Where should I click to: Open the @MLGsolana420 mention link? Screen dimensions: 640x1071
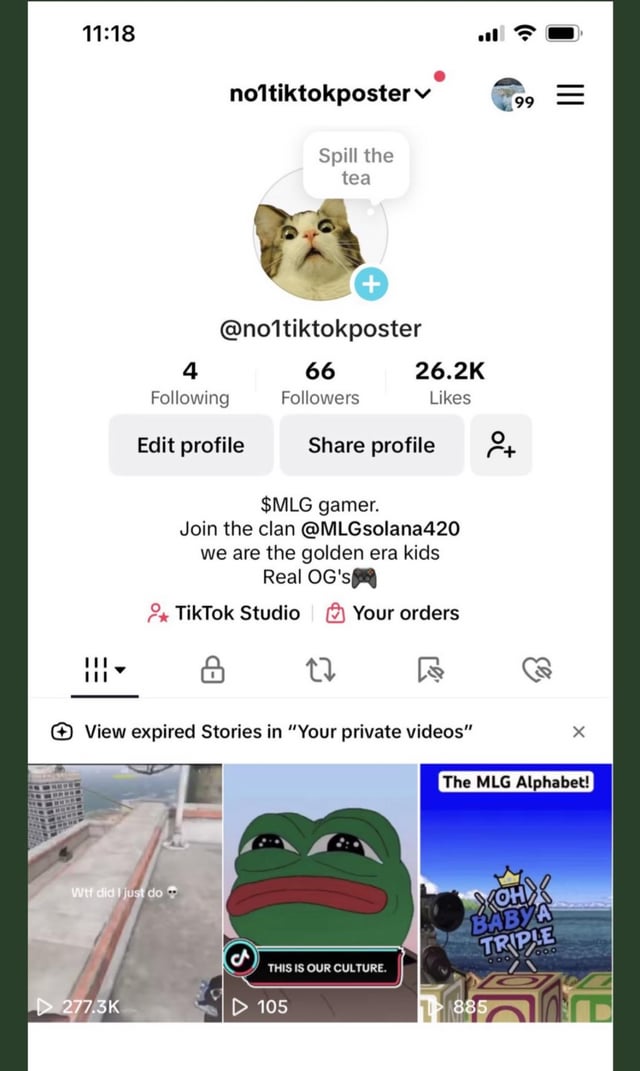point(380,528)
